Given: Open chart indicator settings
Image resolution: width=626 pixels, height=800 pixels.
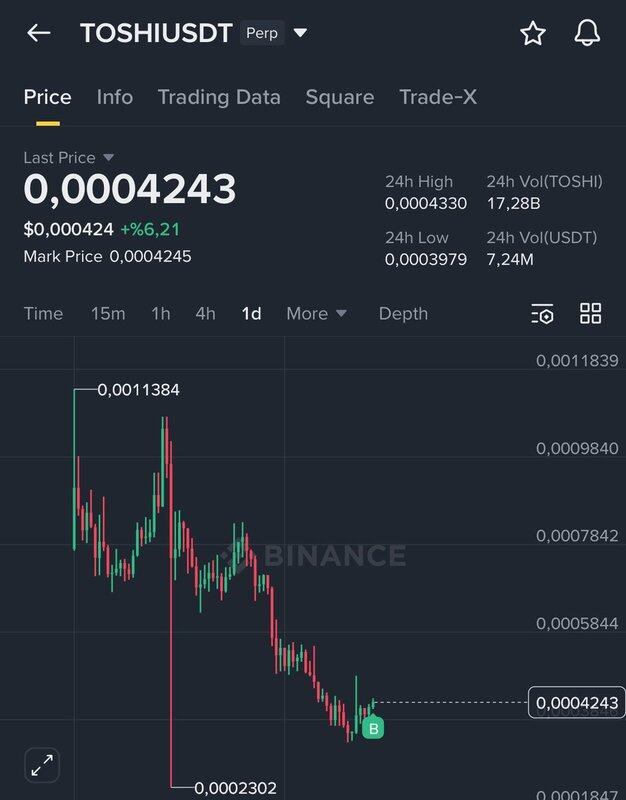Looking at the screenshot, I should 542,314.
